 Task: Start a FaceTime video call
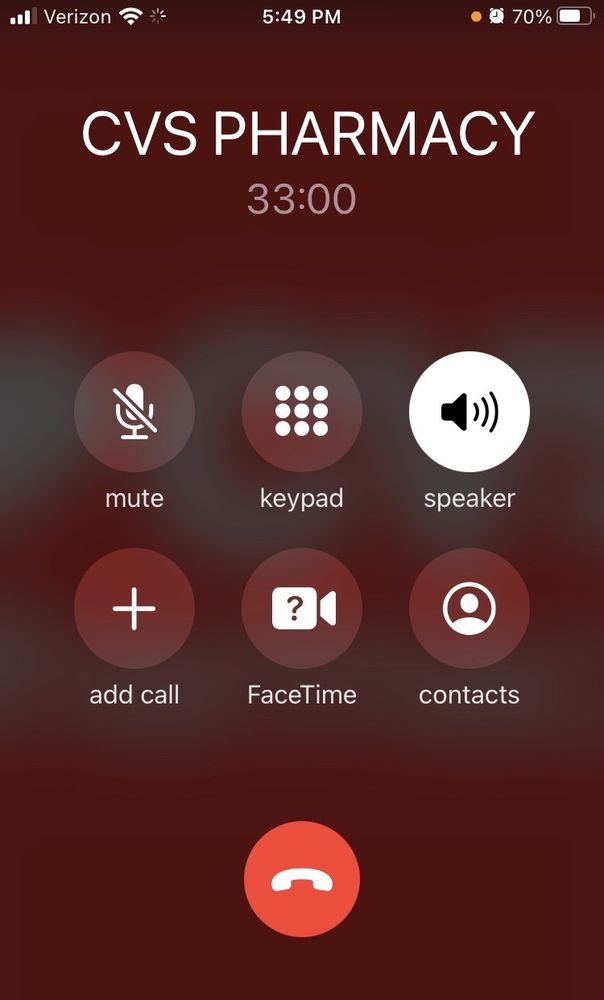tap(302, 608)
